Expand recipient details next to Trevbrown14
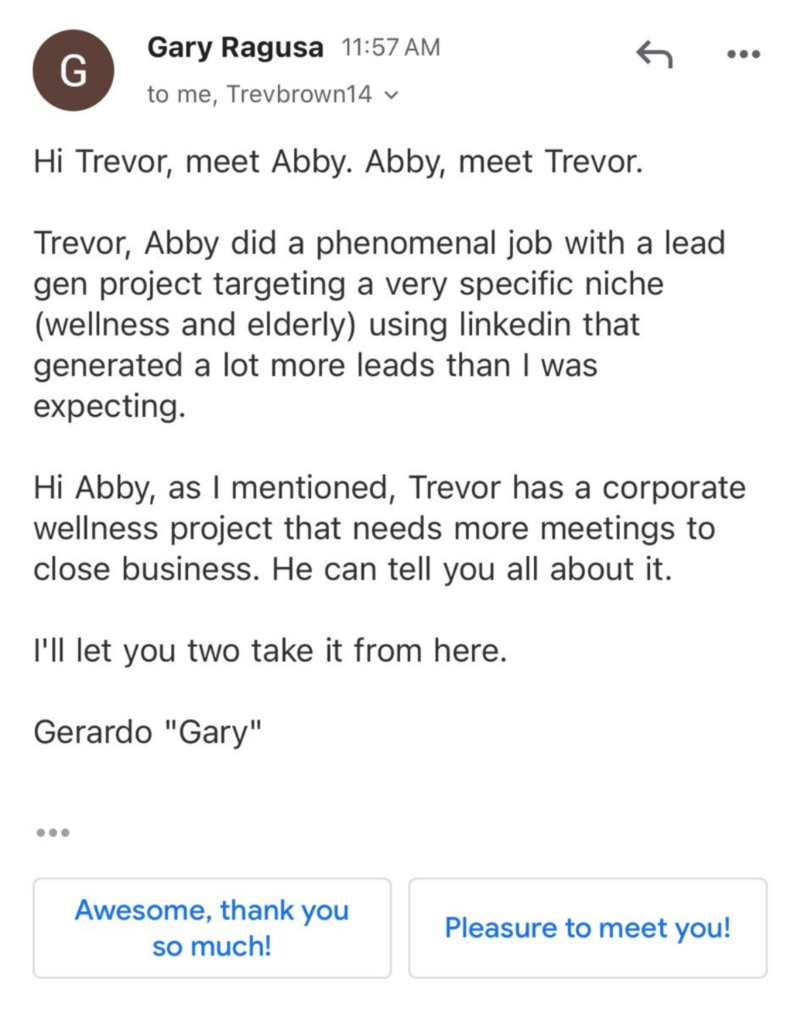Image resolution: width=801 pixels, height=1024 pixels. [390, 96]
